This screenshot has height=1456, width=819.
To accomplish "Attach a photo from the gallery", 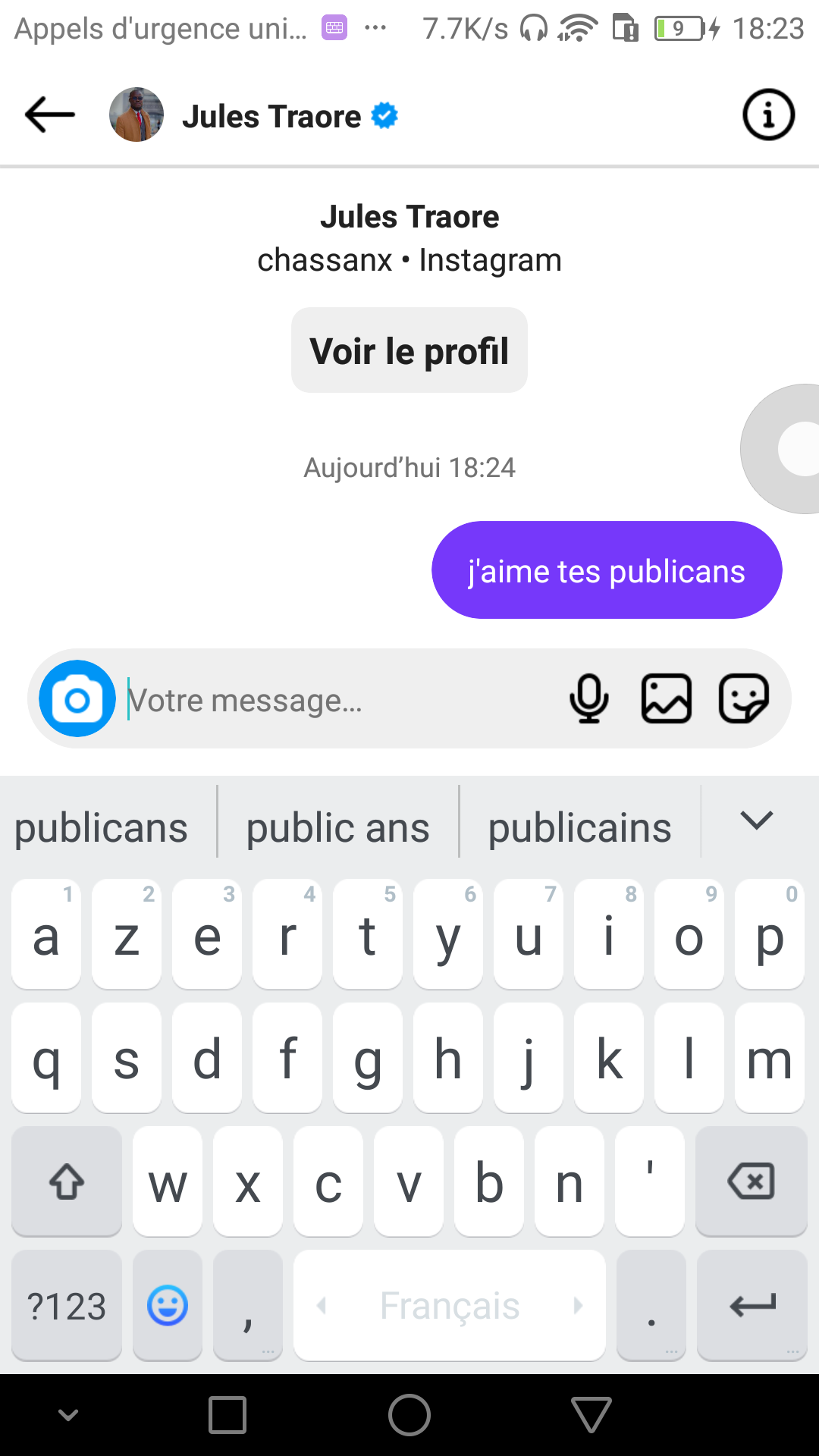I will click(666, 698).
